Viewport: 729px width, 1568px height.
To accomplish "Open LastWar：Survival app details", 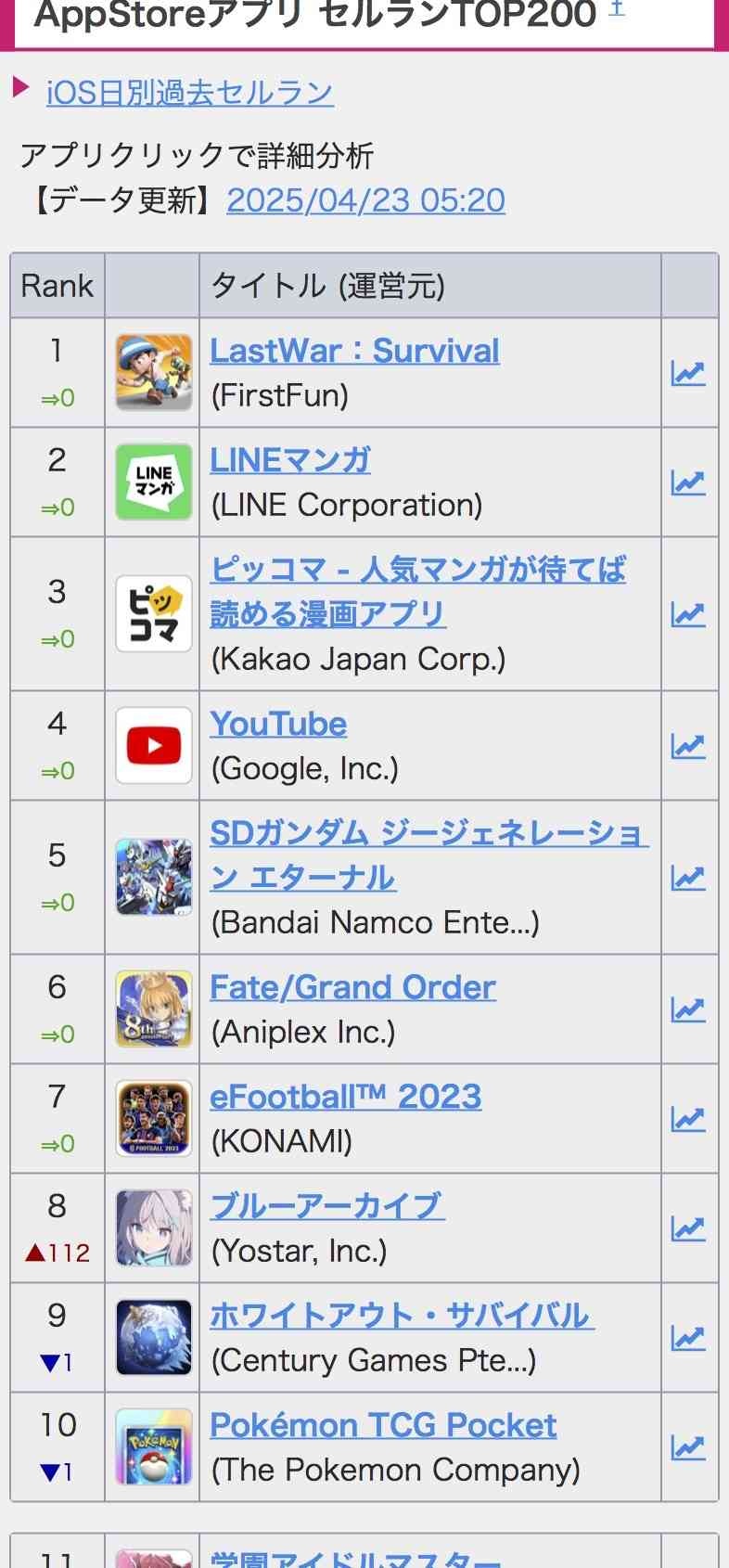I will click(x=354, y=351).
